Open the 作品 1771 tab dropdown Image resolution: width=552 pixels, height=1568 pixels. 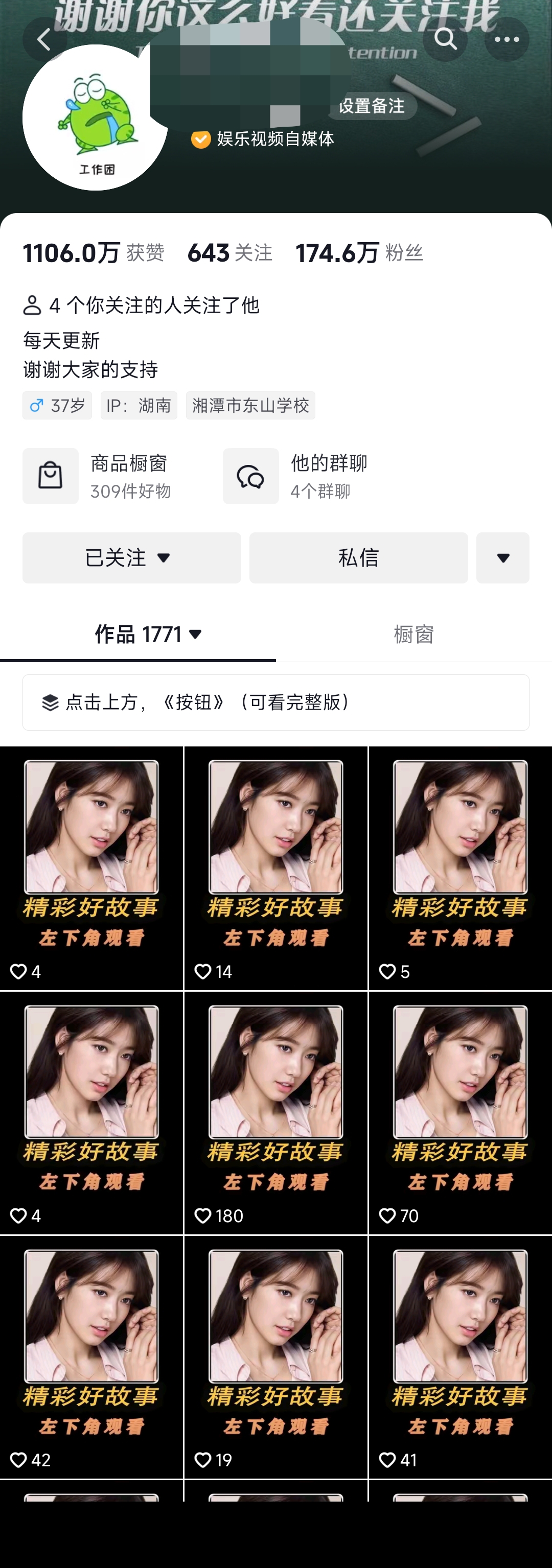point(148,634)
